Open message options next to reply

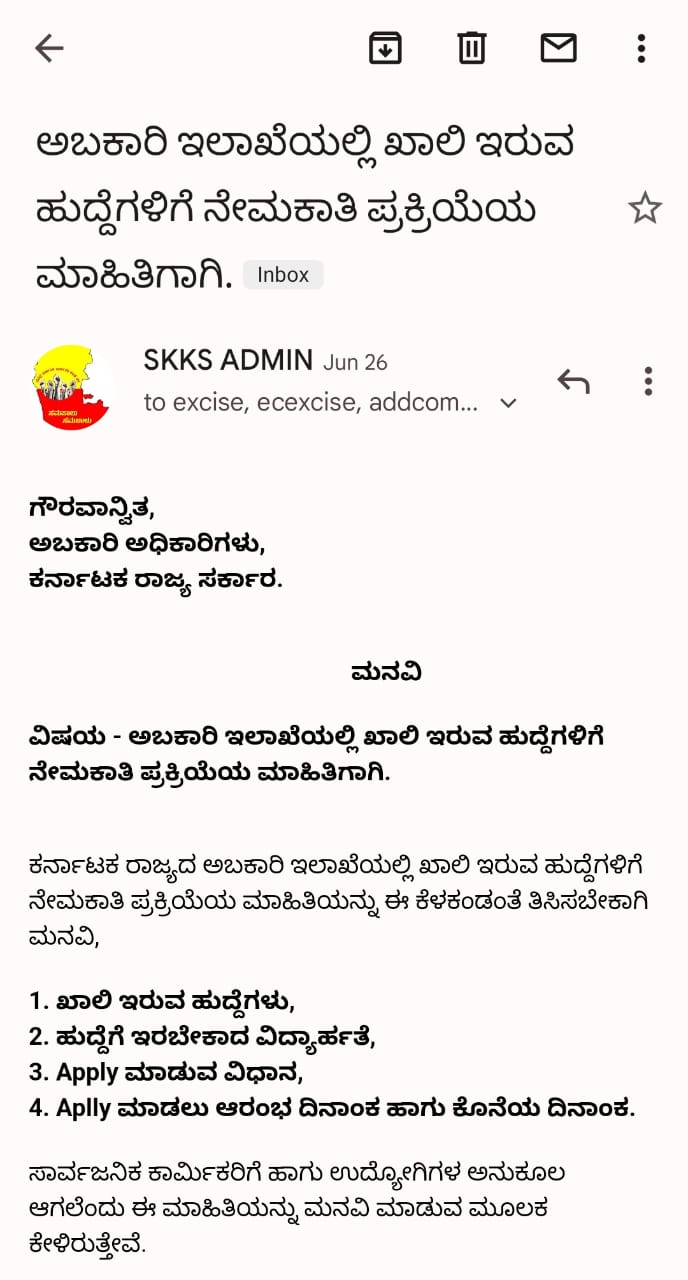coord(648,381)
